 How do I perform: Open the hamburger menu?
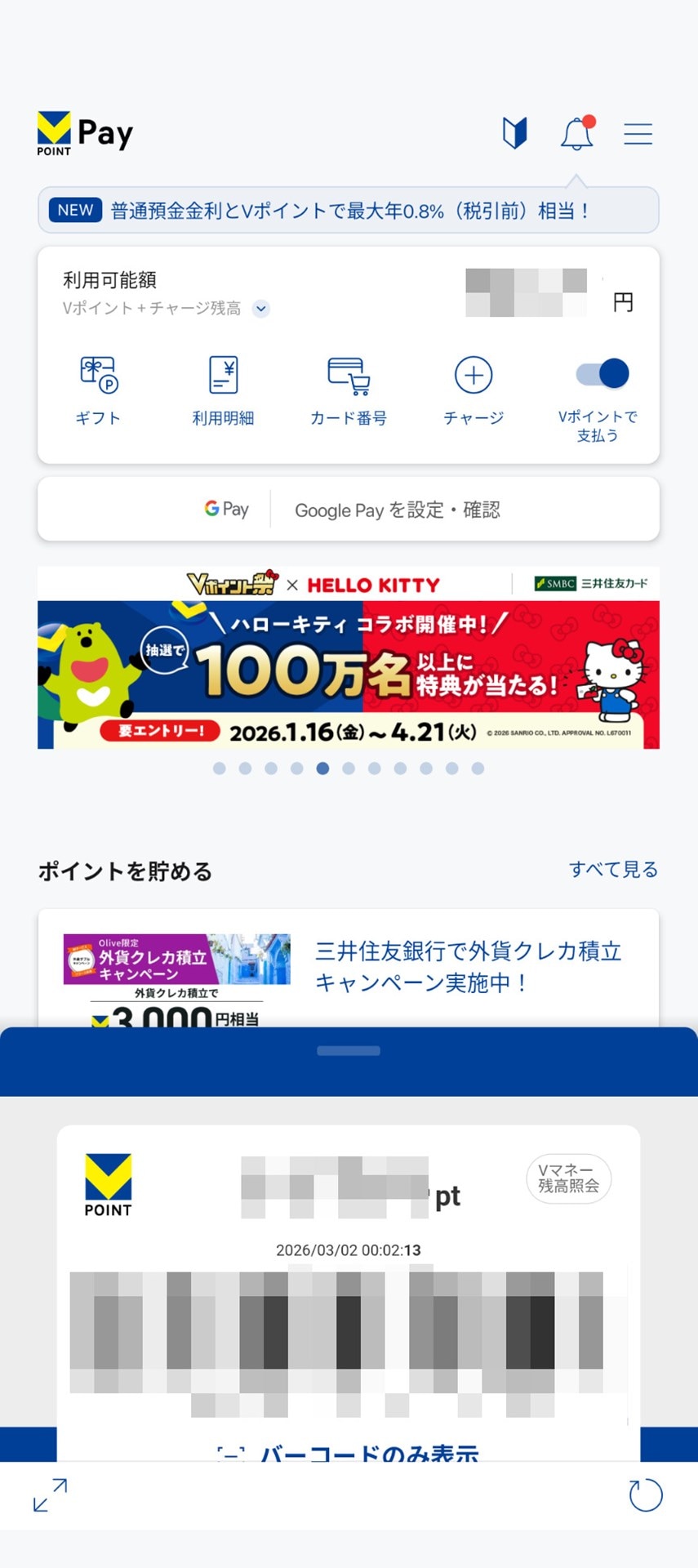pos(638,133)
